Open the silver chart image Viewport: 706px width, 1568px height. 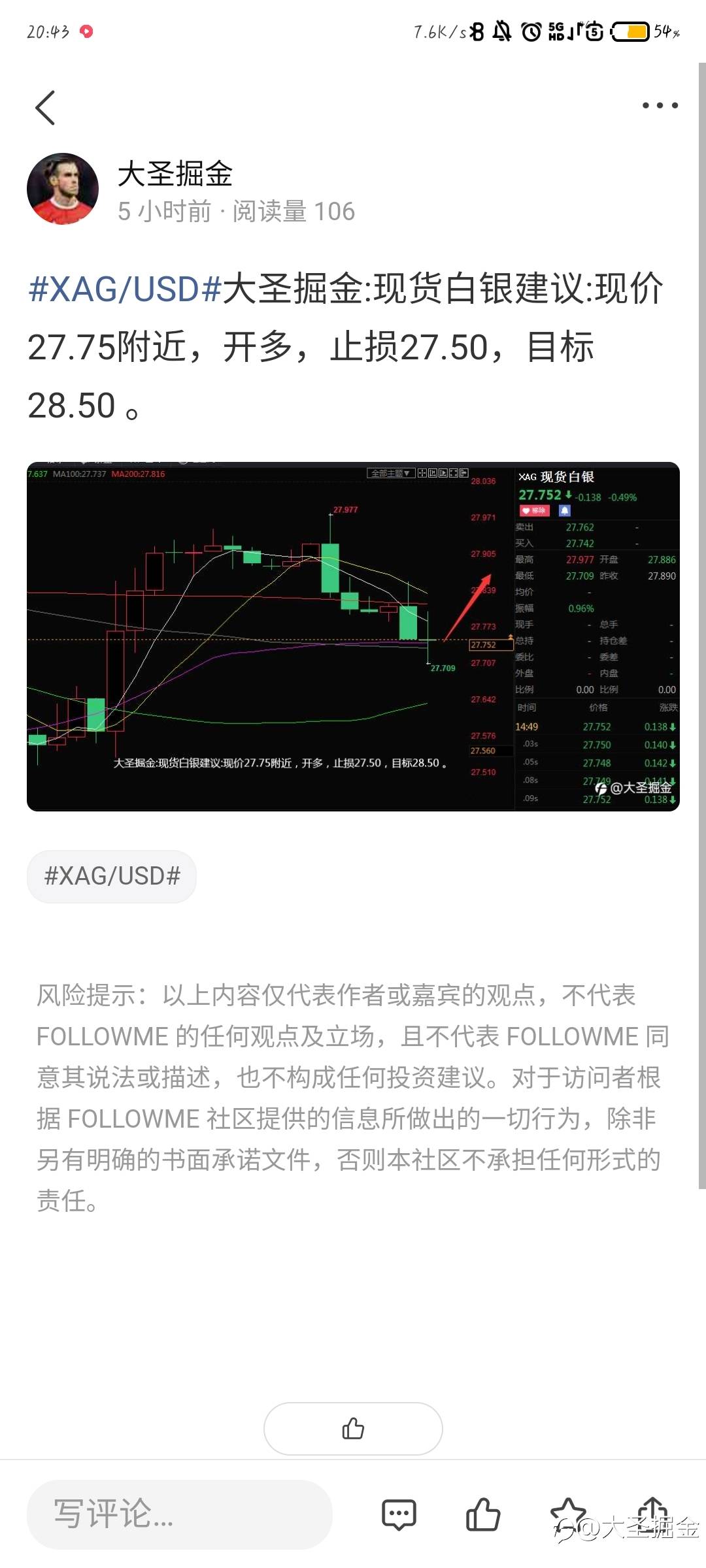click(x=353, y=636)
